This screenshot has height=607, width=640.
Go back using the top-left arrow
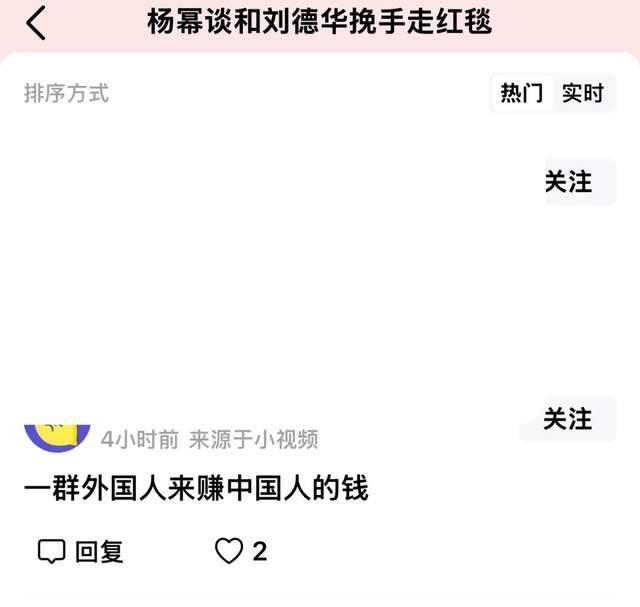click(x=36, y=23)
